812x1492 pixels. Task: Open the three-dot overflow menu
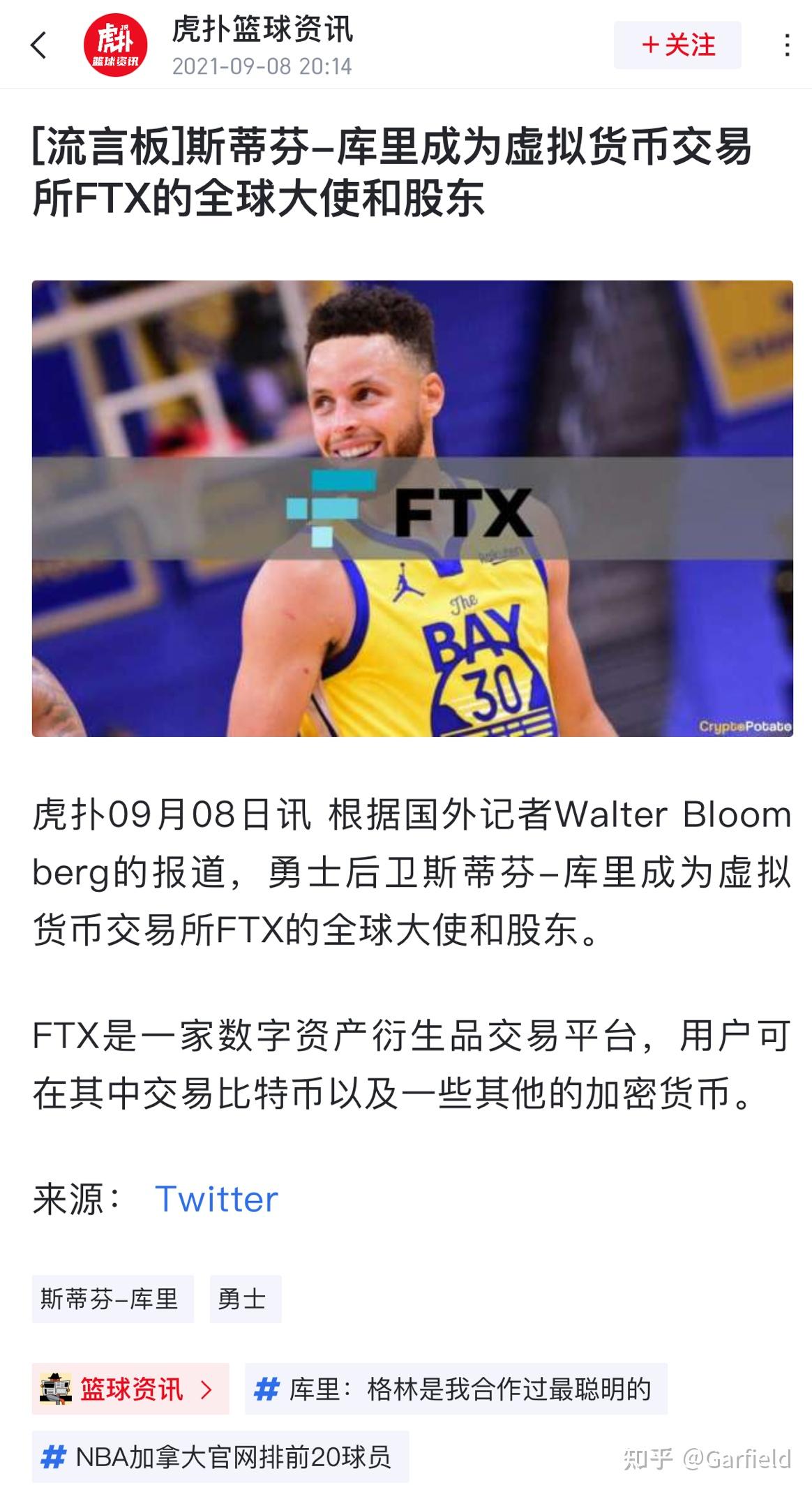pyautogui.click(x=787, y=45)
